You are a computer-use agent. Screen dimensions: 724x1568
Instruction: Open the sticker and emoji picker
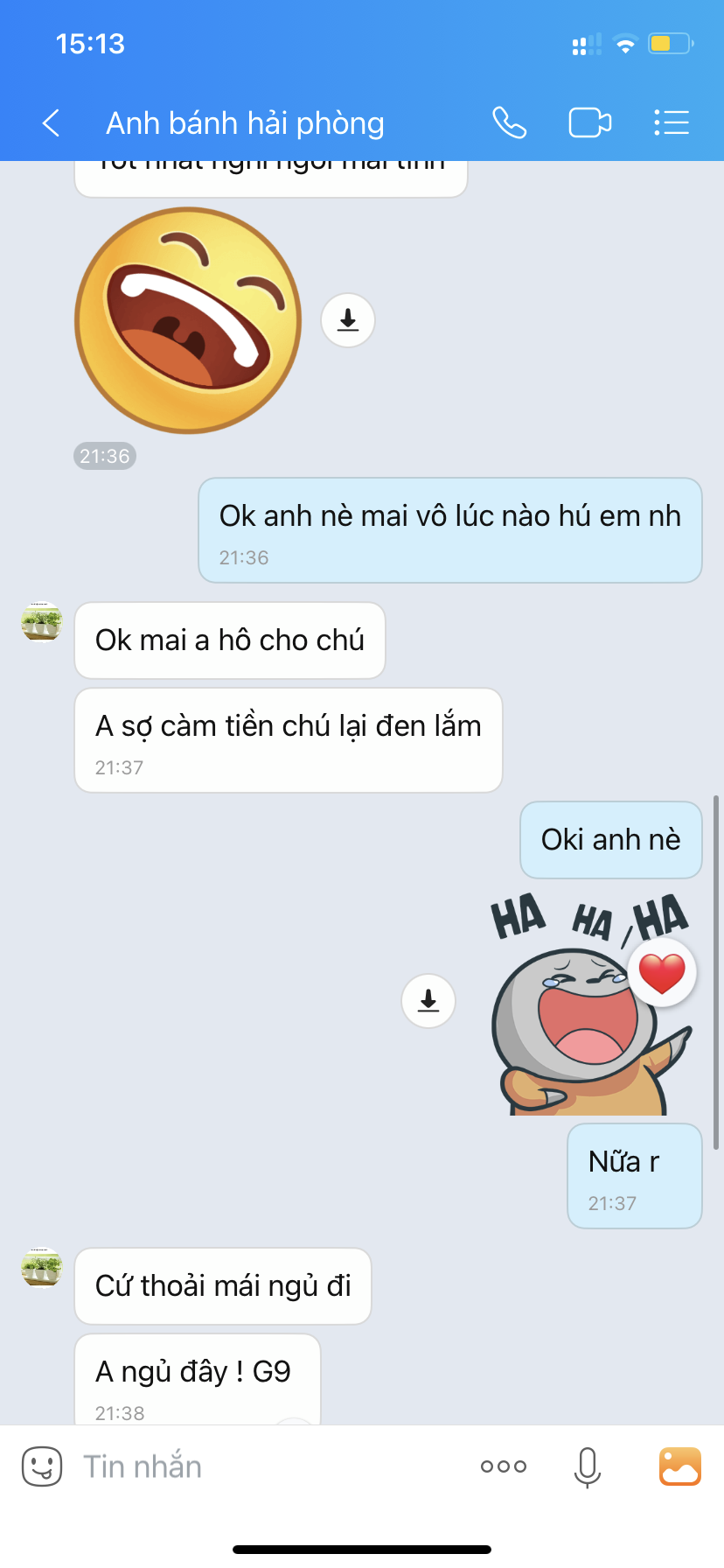[x=42, y=1466]
